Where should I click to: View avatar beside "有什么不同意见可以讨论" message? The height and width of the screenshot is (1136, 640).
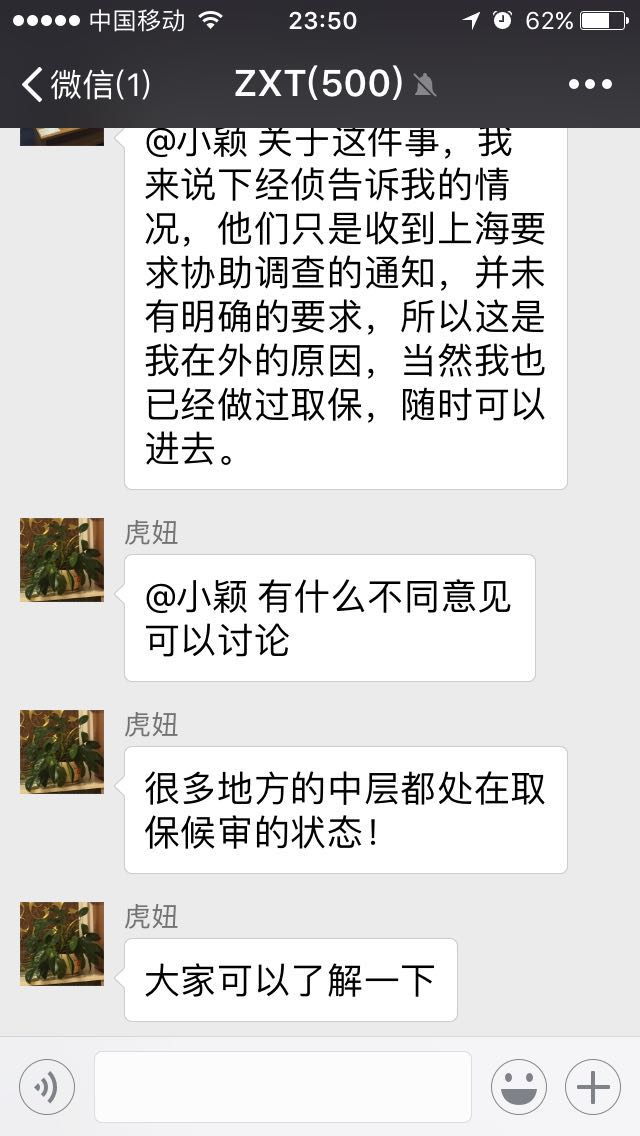click(62, 560)
